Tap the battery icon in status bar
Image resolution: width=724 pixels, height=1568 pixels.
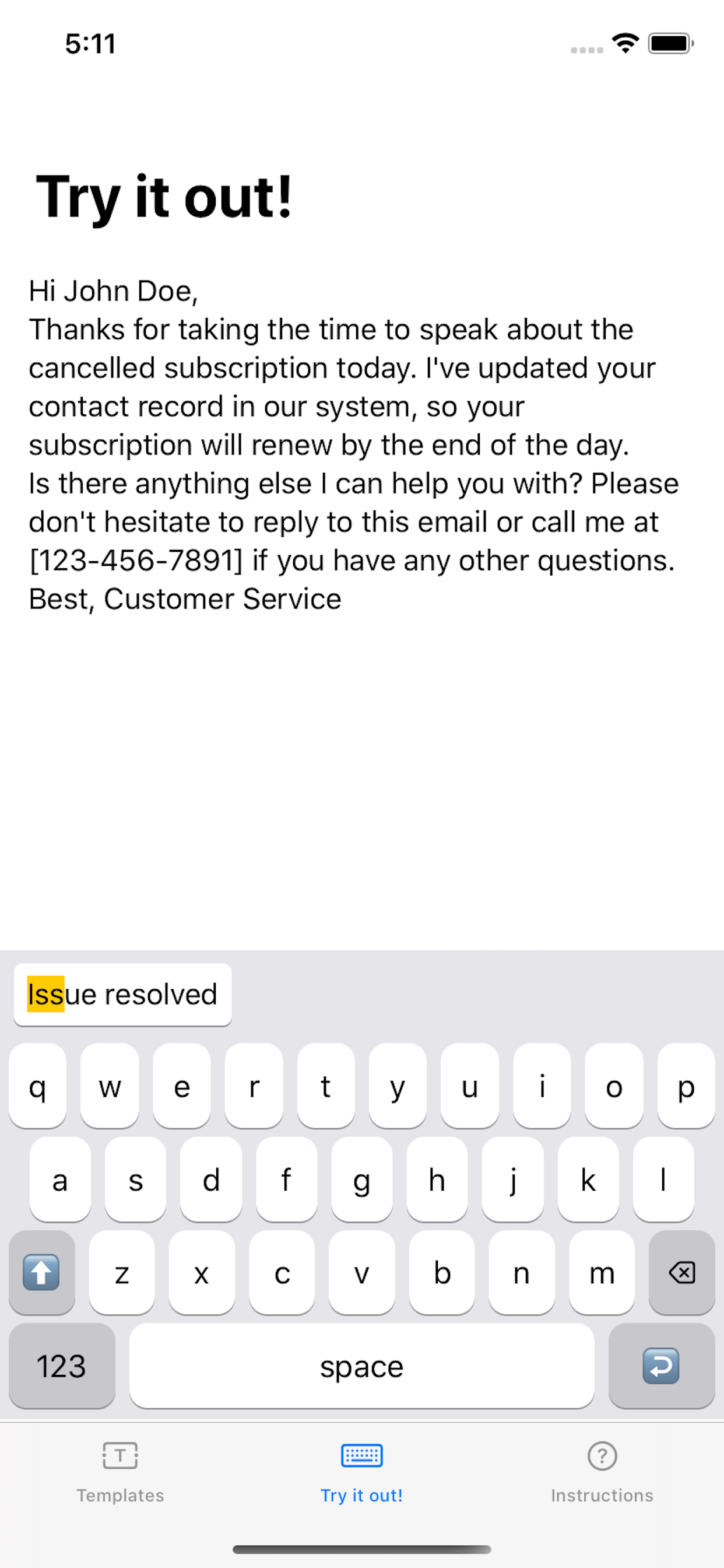670,43
